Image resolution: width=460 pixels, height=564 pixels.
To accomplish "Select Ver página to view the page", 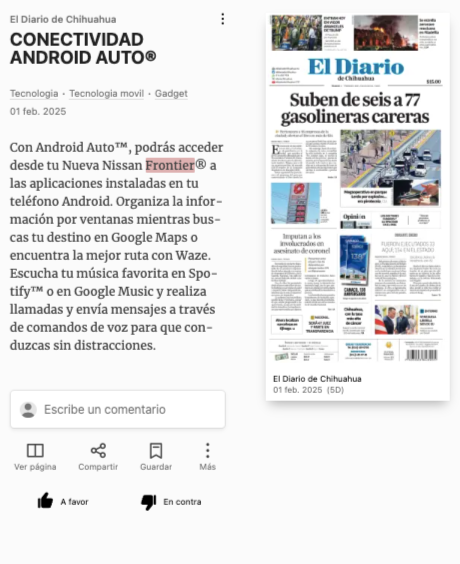I will tap(35, 457).
